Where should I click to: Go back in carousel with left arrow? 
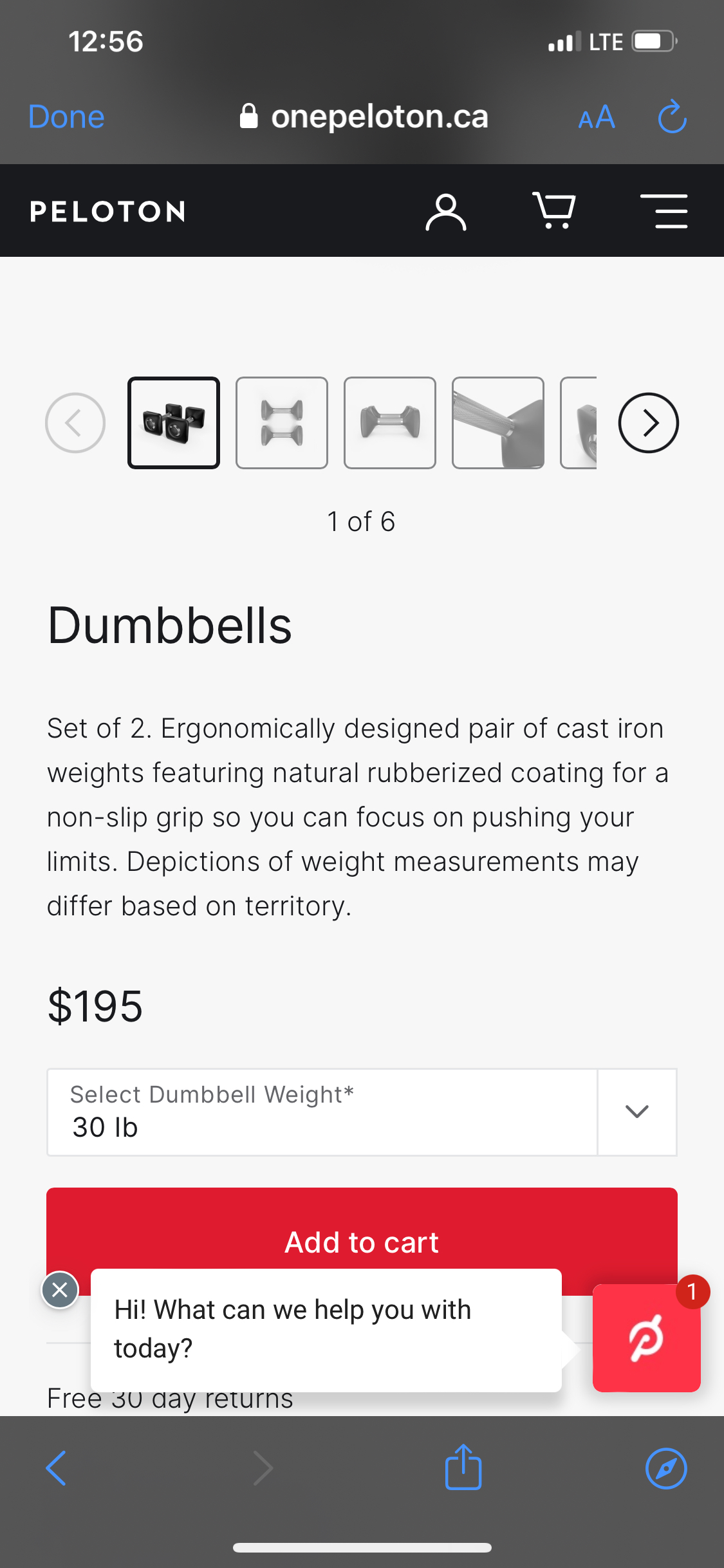point(75,423)
